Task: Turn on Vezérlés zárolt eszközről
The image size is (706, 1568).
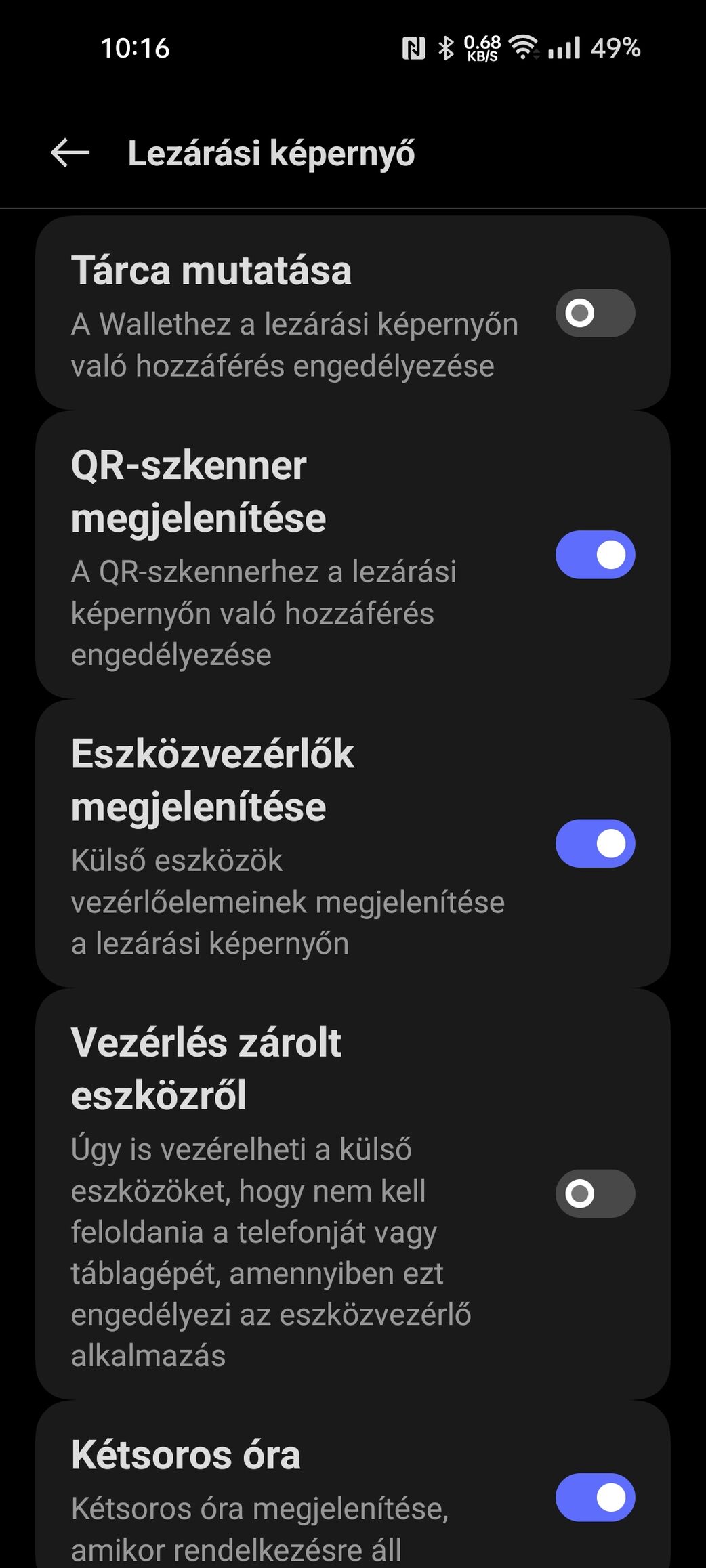Action: (x=595, y=1193)
